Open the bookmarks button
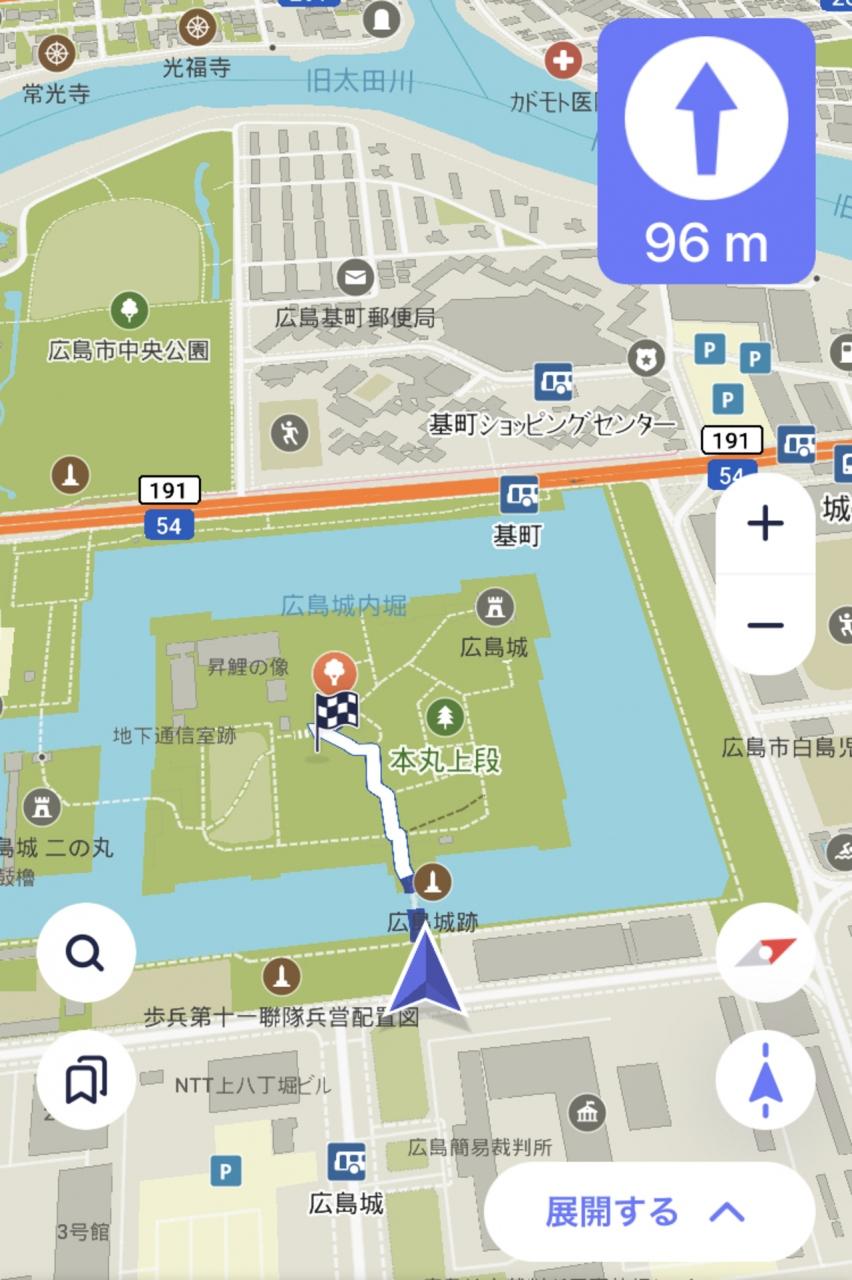This screenshot has height=1280, width=852. (86, 1081)
